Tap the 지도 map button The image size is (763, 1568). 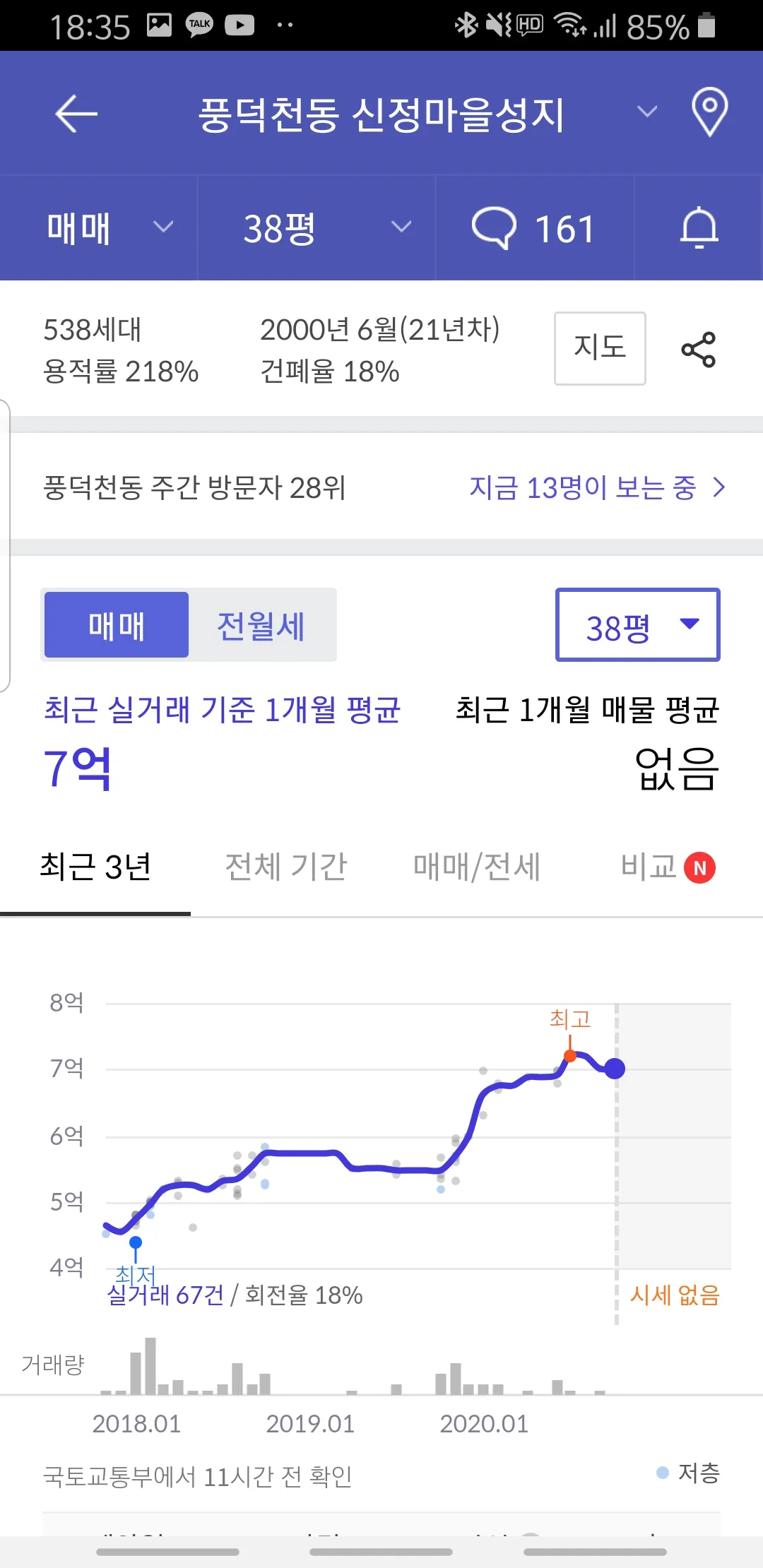(600, 348)
